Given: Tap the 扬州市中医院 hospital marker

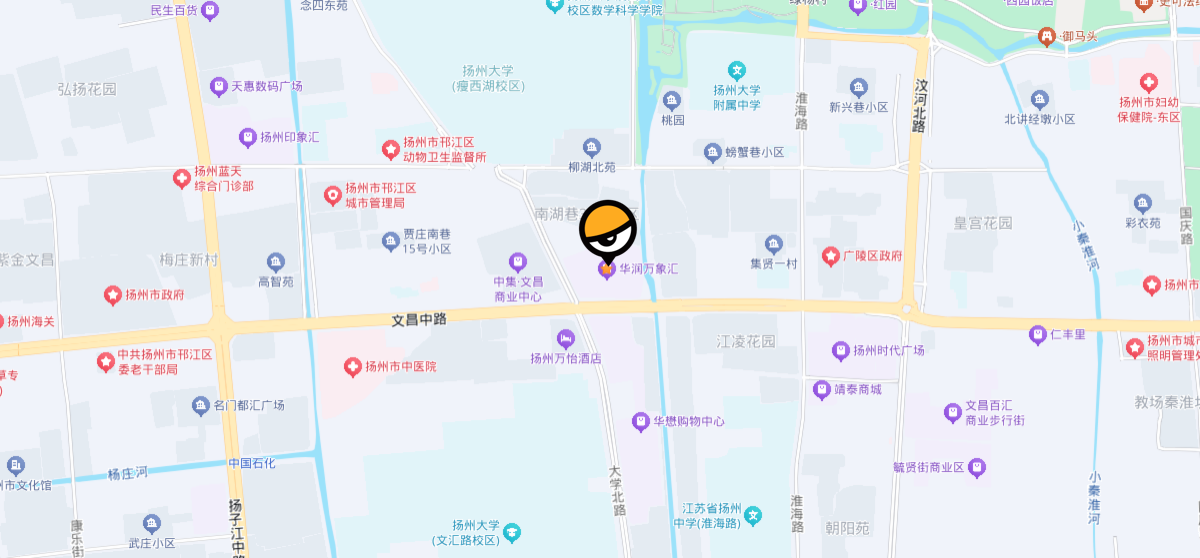Looking at the screenshot, I should 352,367.
